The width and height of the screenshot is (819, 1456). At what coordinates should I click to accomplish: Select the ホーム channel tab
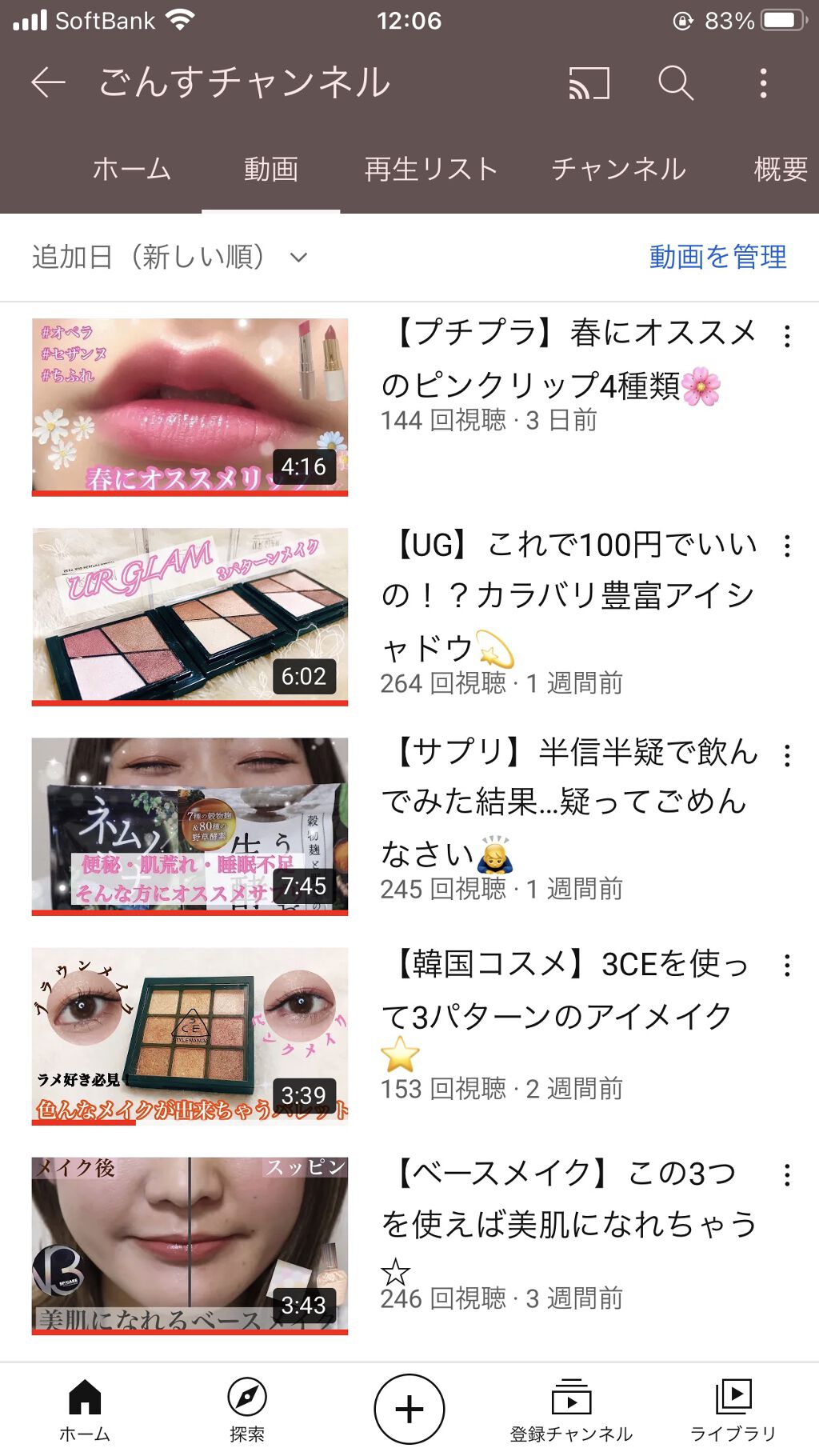pyautogui.click(x=132, y=170)
